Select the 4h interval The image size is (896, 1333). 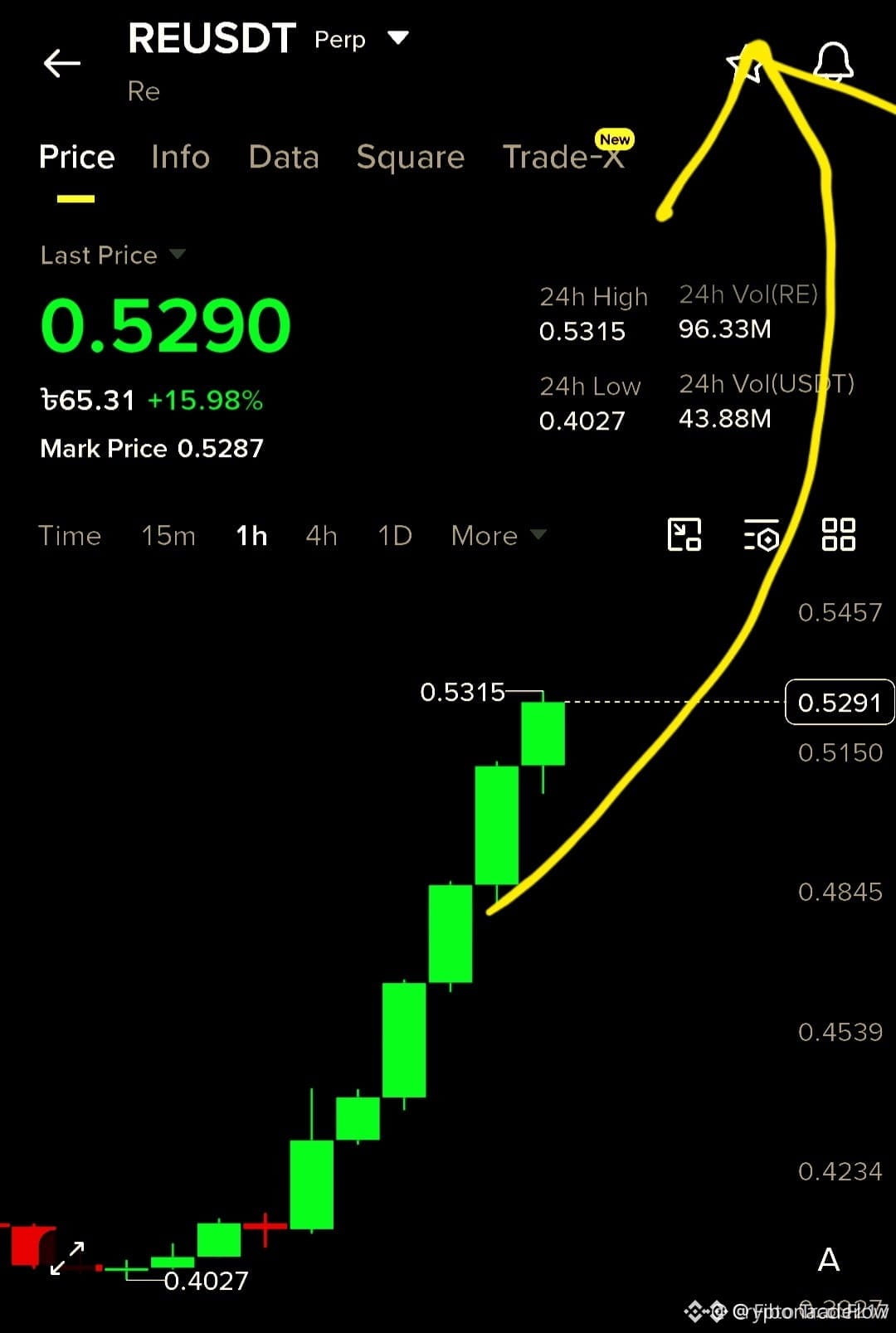click(321, 535)
